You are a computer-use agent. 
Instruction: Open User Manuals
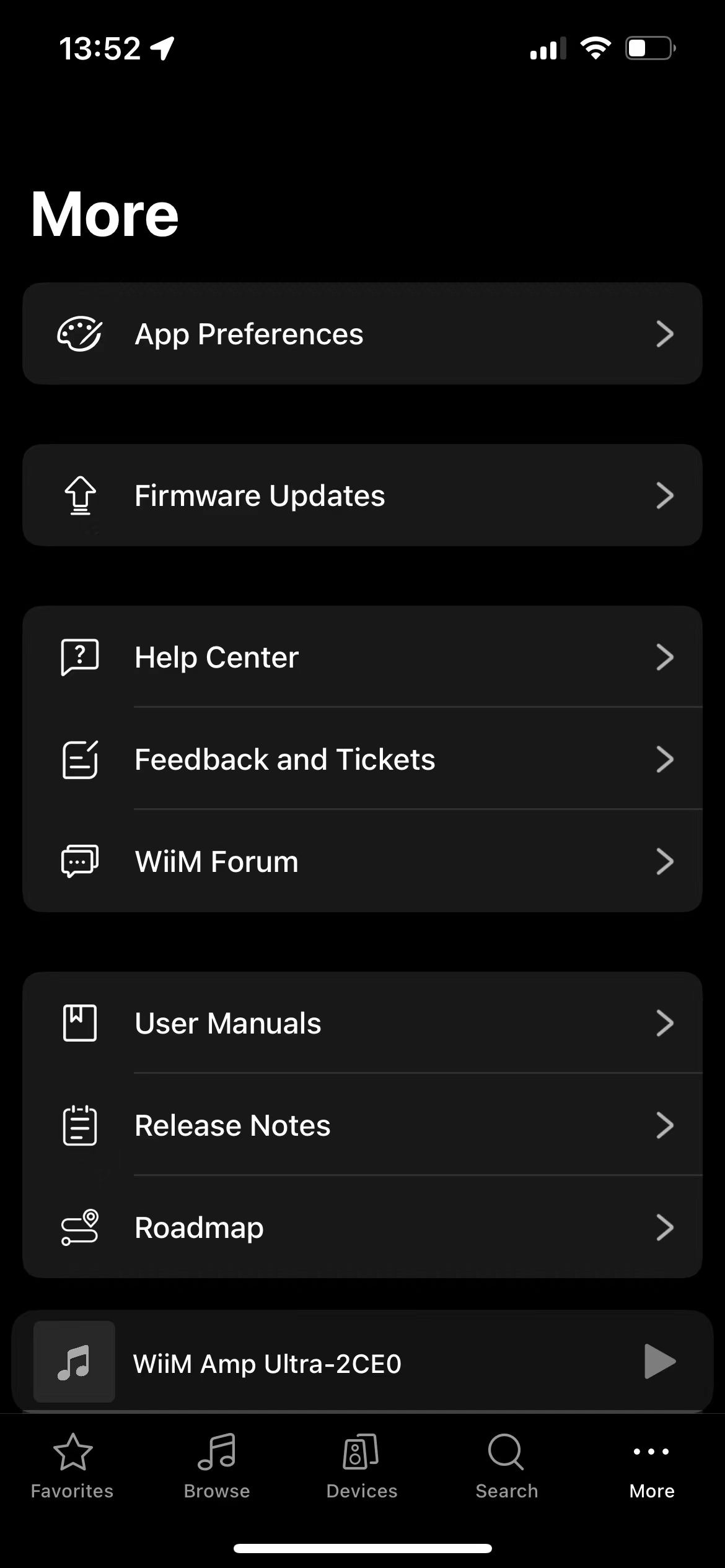tap(362, 1023)
